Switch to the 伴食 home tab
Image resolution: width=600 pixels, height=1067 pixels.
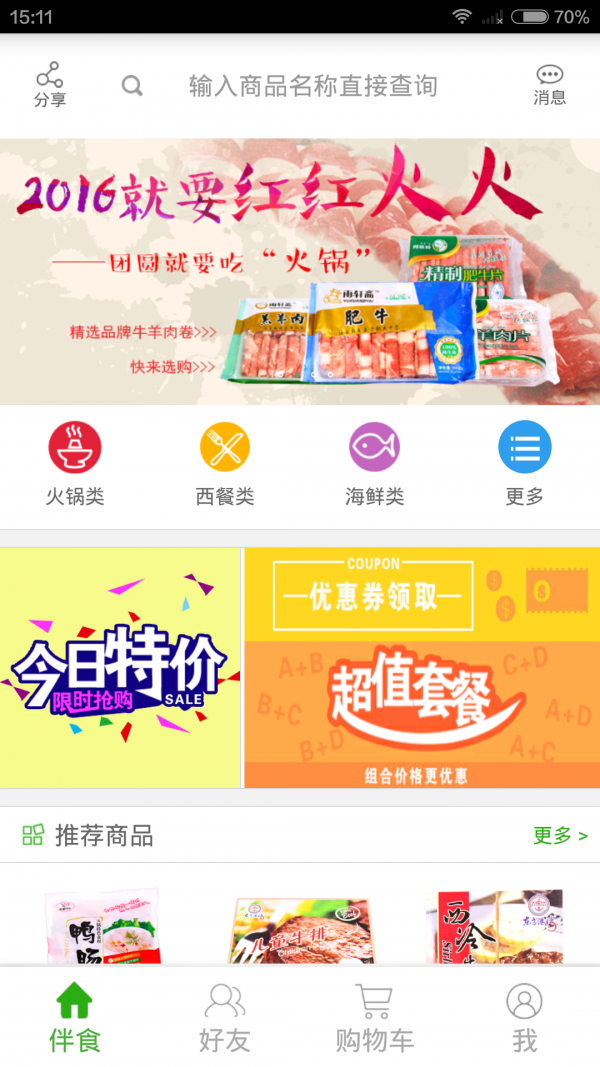tap(75, 1017)
